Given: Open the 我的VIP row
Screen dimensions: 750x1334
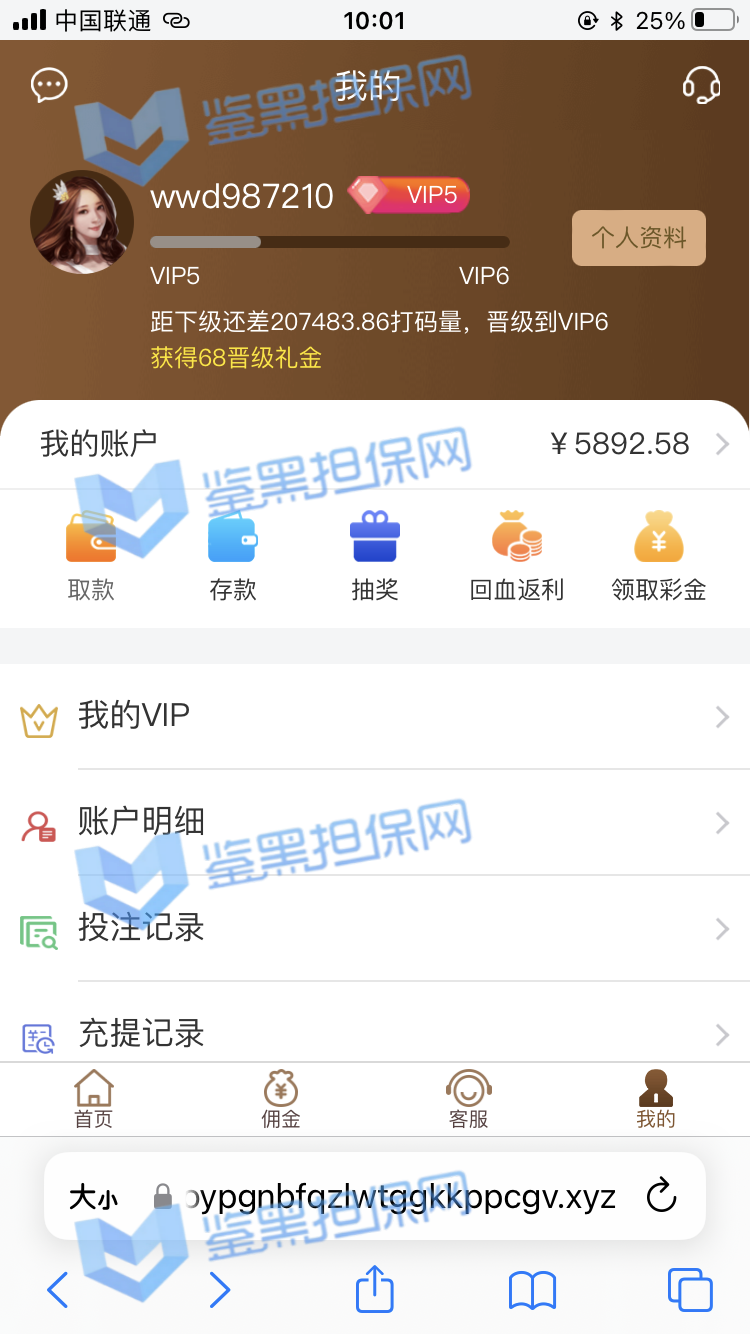Looking at the screenshot, I should click(375, 717).
